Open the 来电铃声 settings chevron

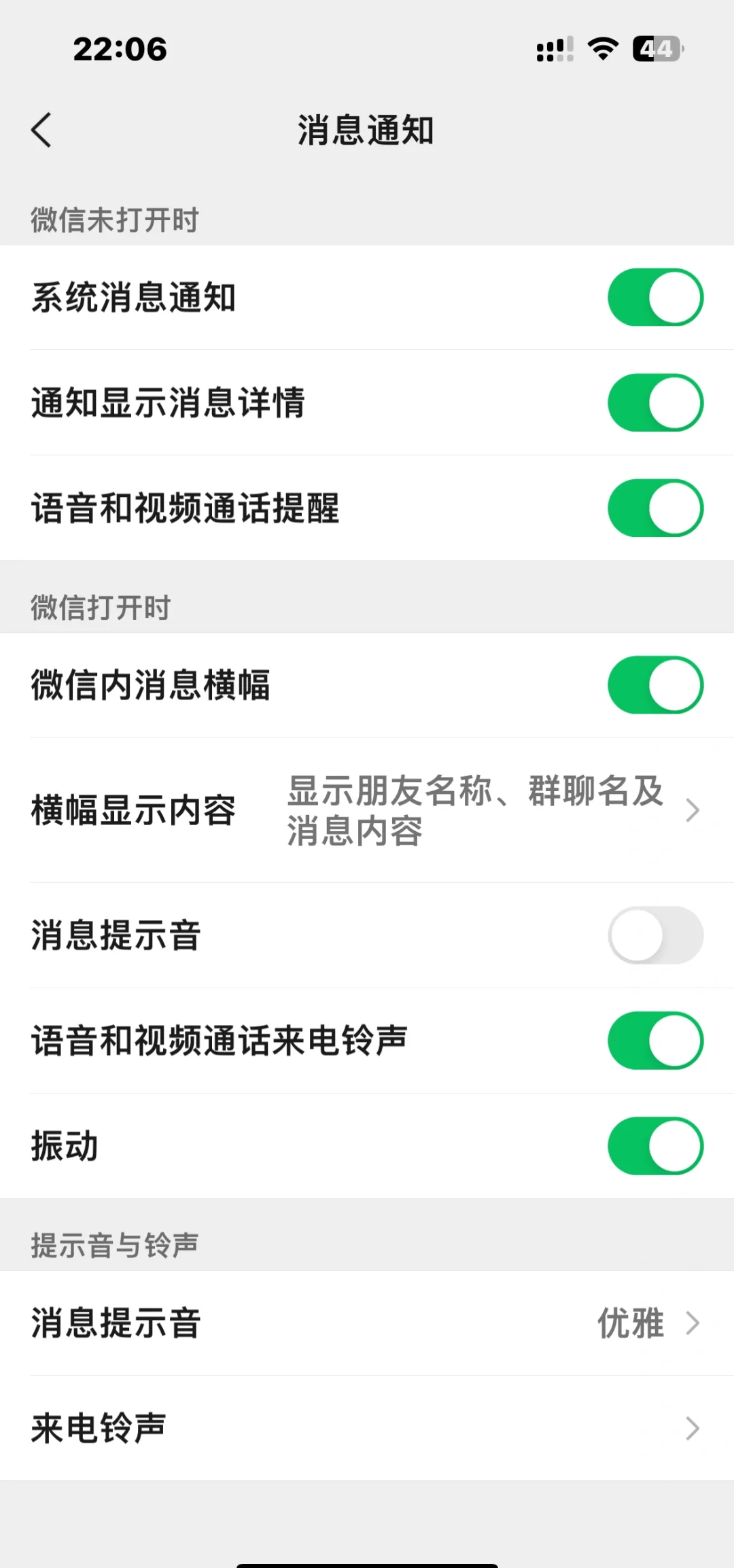[x=693, y=1429]
